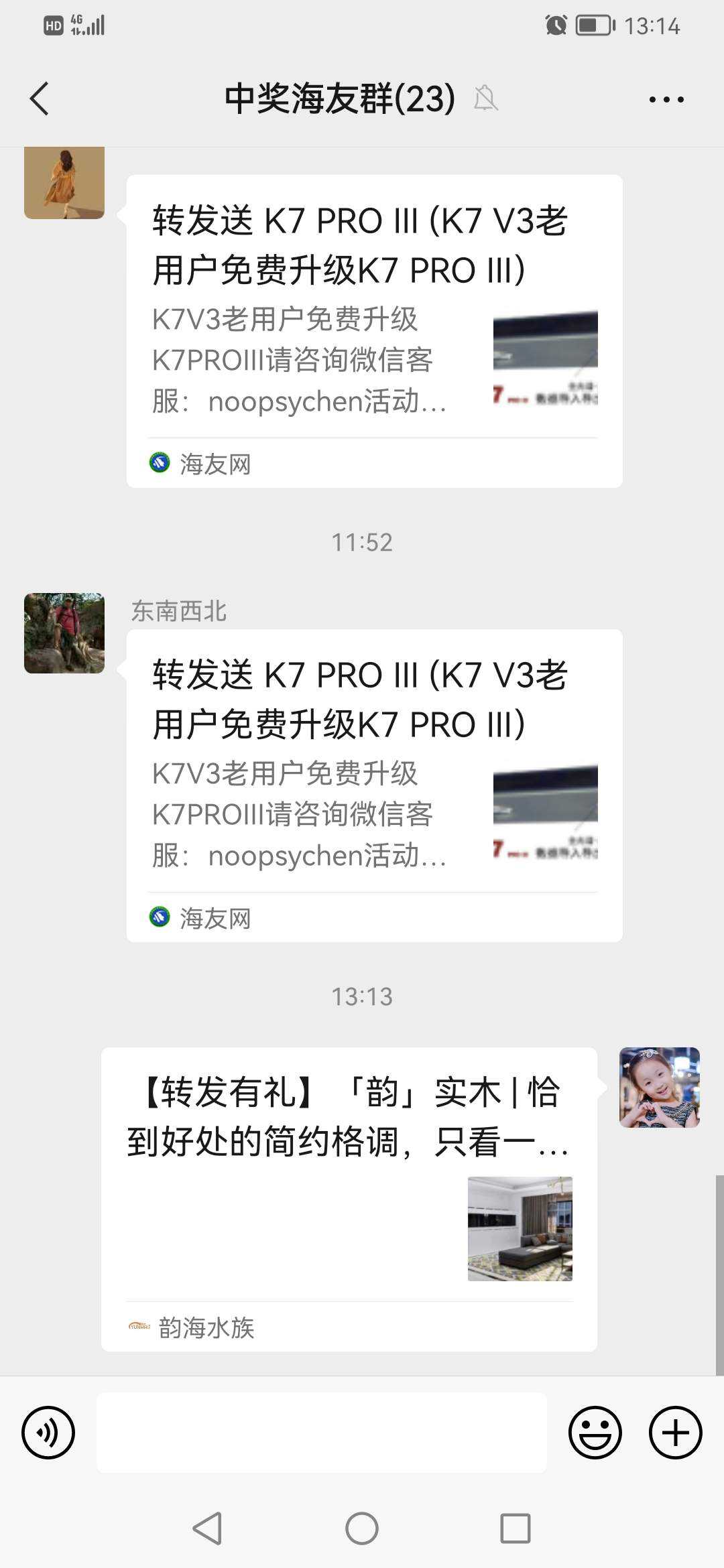This screenshot has width=724, height=1568.
Task: Open 东南西北's shared K7 PRO III article
Action: click(x=374, y=784)
